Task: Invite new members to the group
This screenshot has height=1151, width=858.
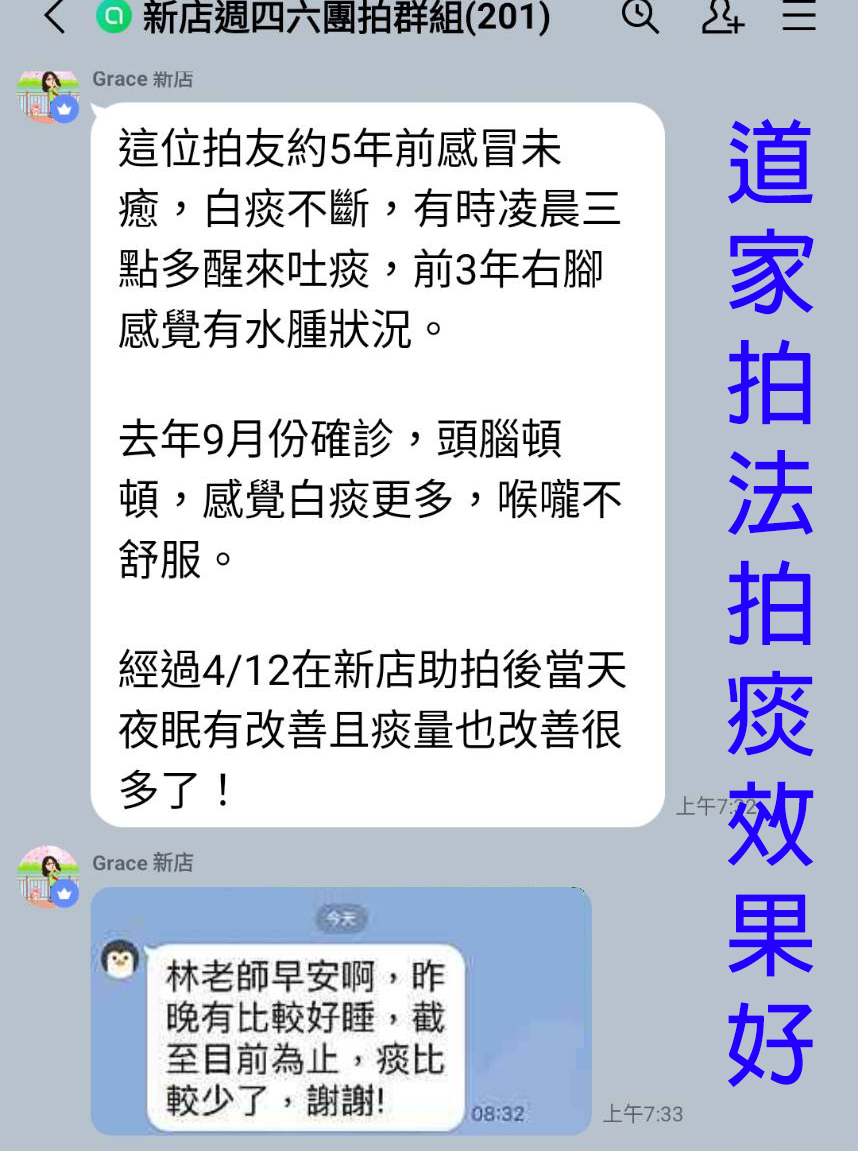Action: 722,16
